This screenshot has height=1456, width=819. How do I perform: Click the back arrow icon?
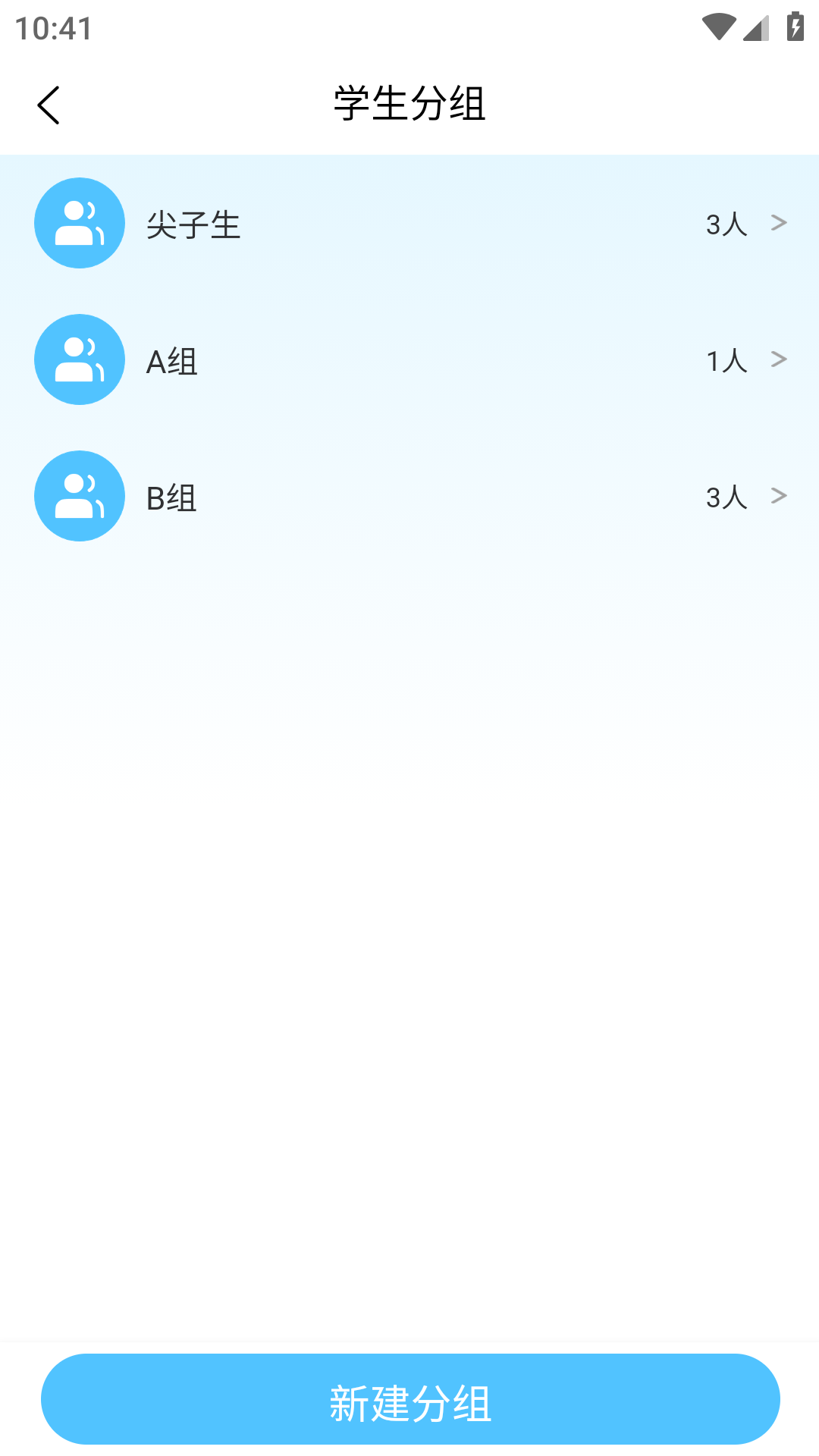point(50,105)
